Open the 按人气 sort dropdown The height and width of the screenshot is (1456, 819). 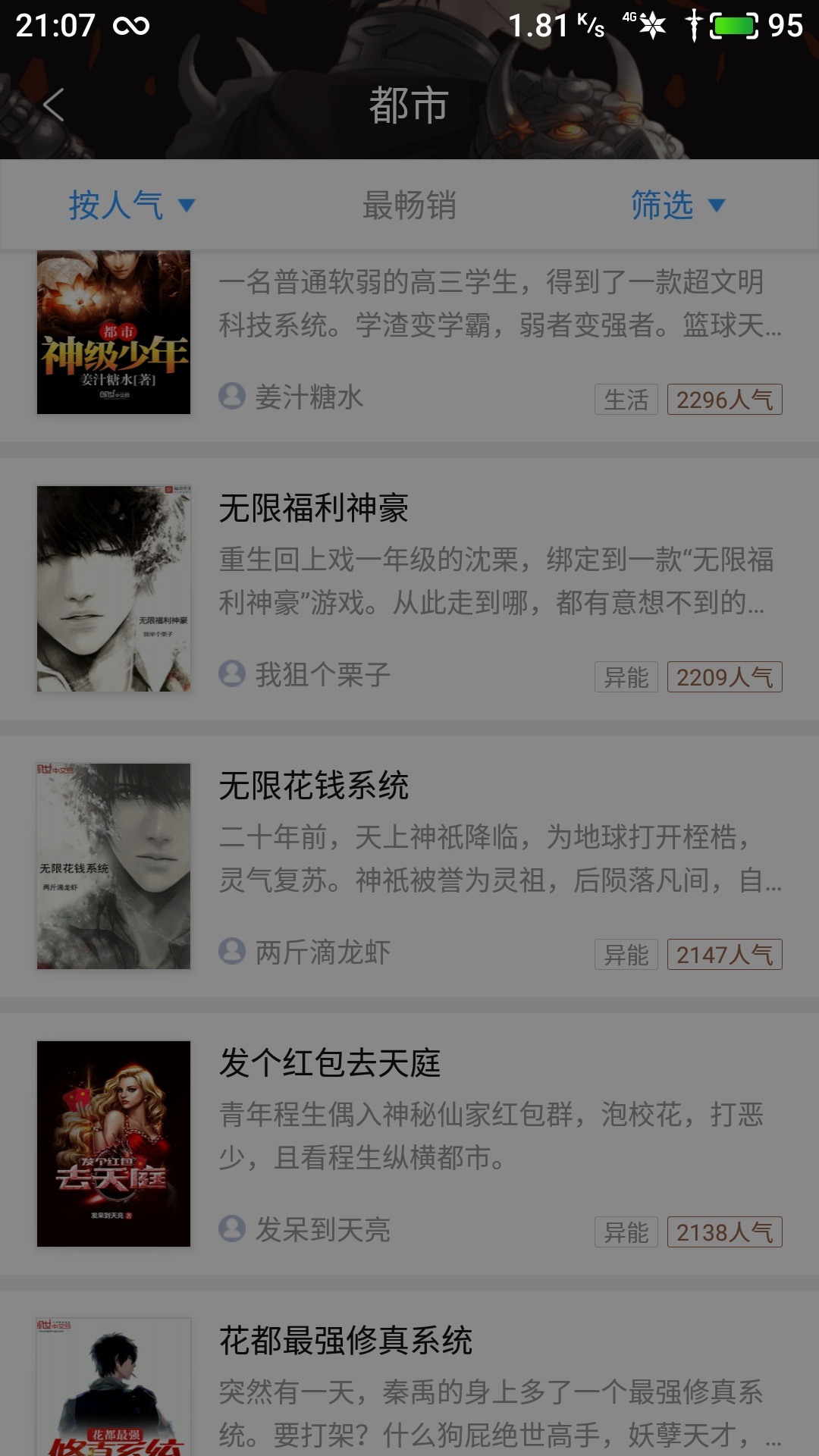click(x=132, y=205)
